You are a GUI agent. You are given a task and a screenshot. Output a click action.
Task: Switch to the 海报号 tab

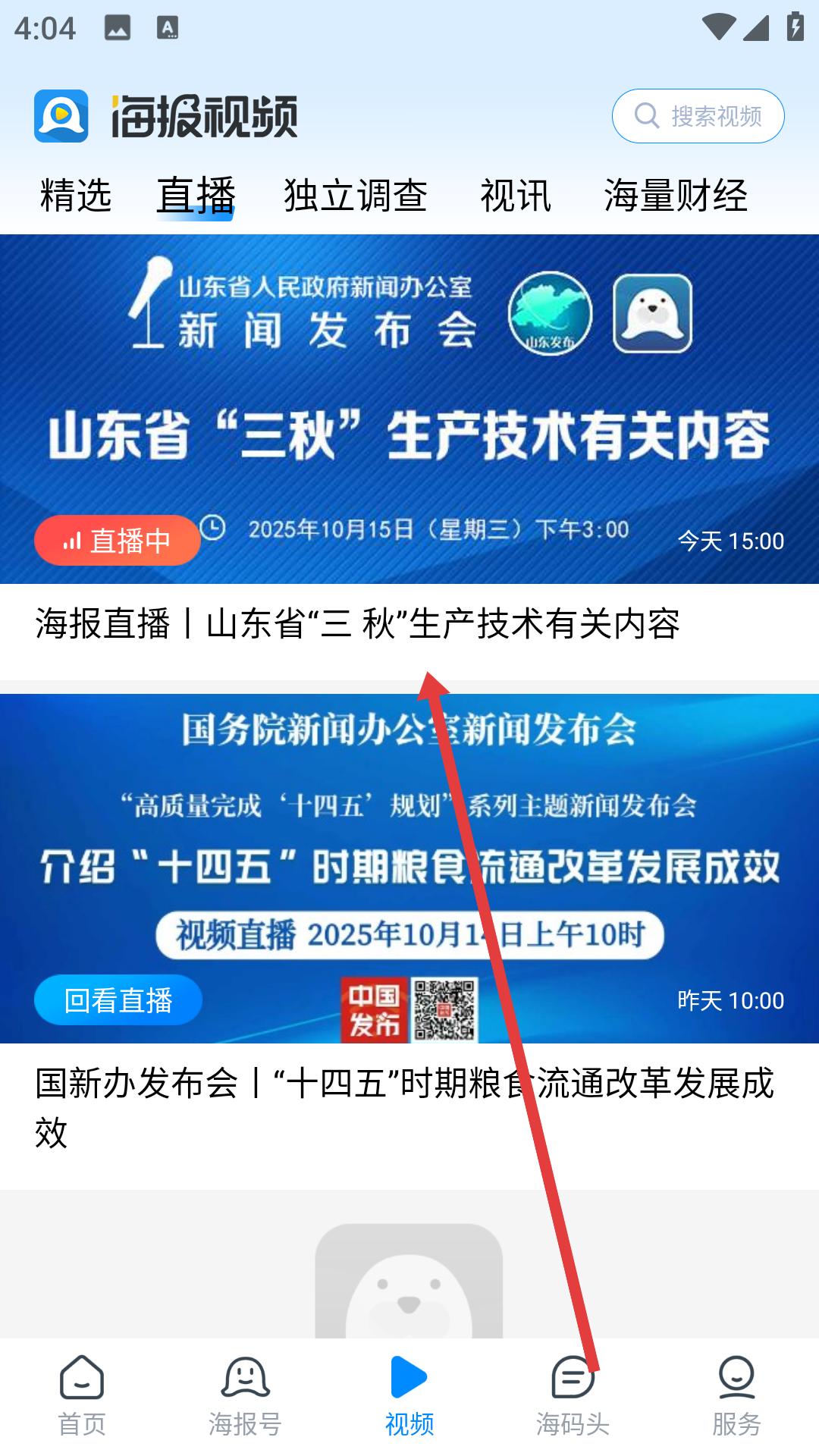point(246,1397)
